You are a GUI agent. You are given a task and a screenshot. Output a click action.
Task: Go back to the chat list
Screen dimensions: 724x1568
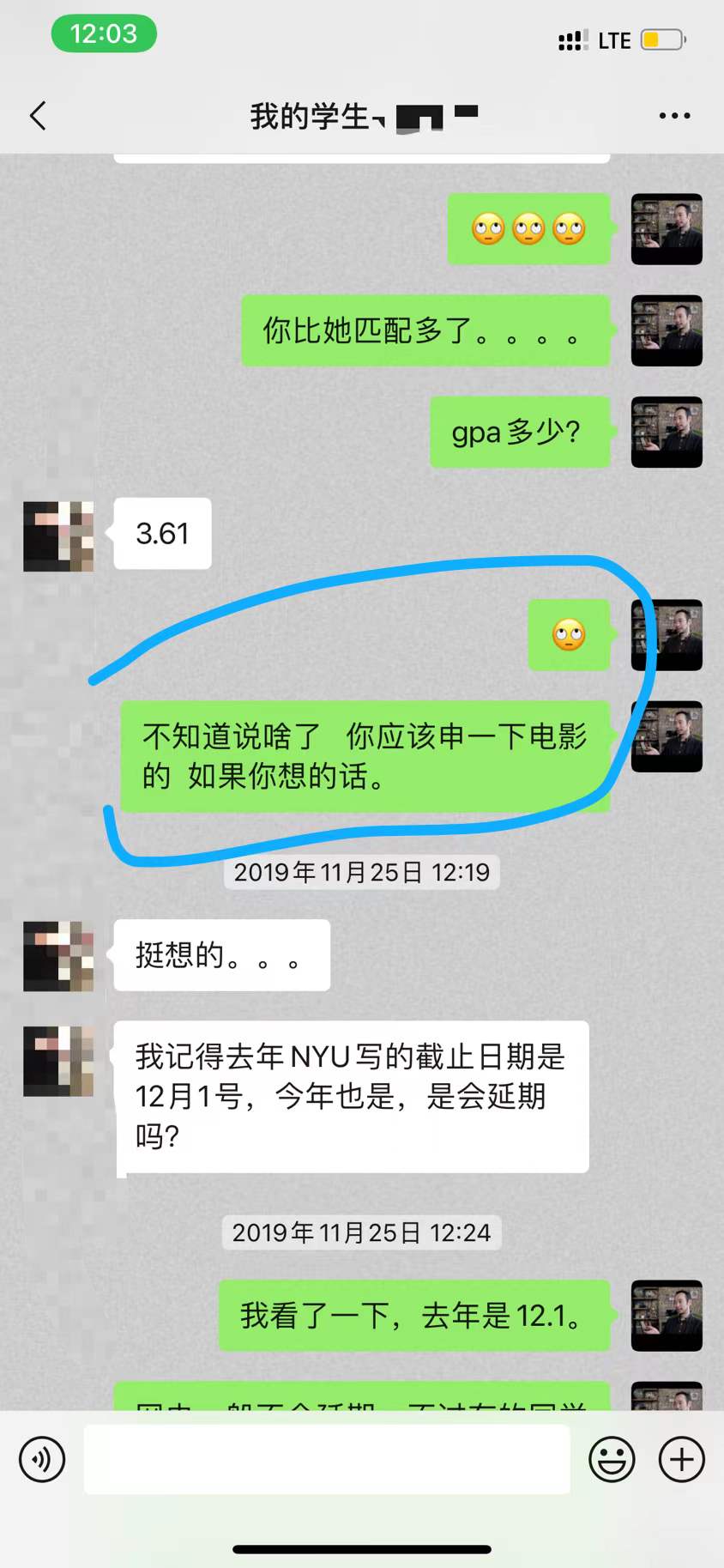pyautogui.click(x=38, y=116)
